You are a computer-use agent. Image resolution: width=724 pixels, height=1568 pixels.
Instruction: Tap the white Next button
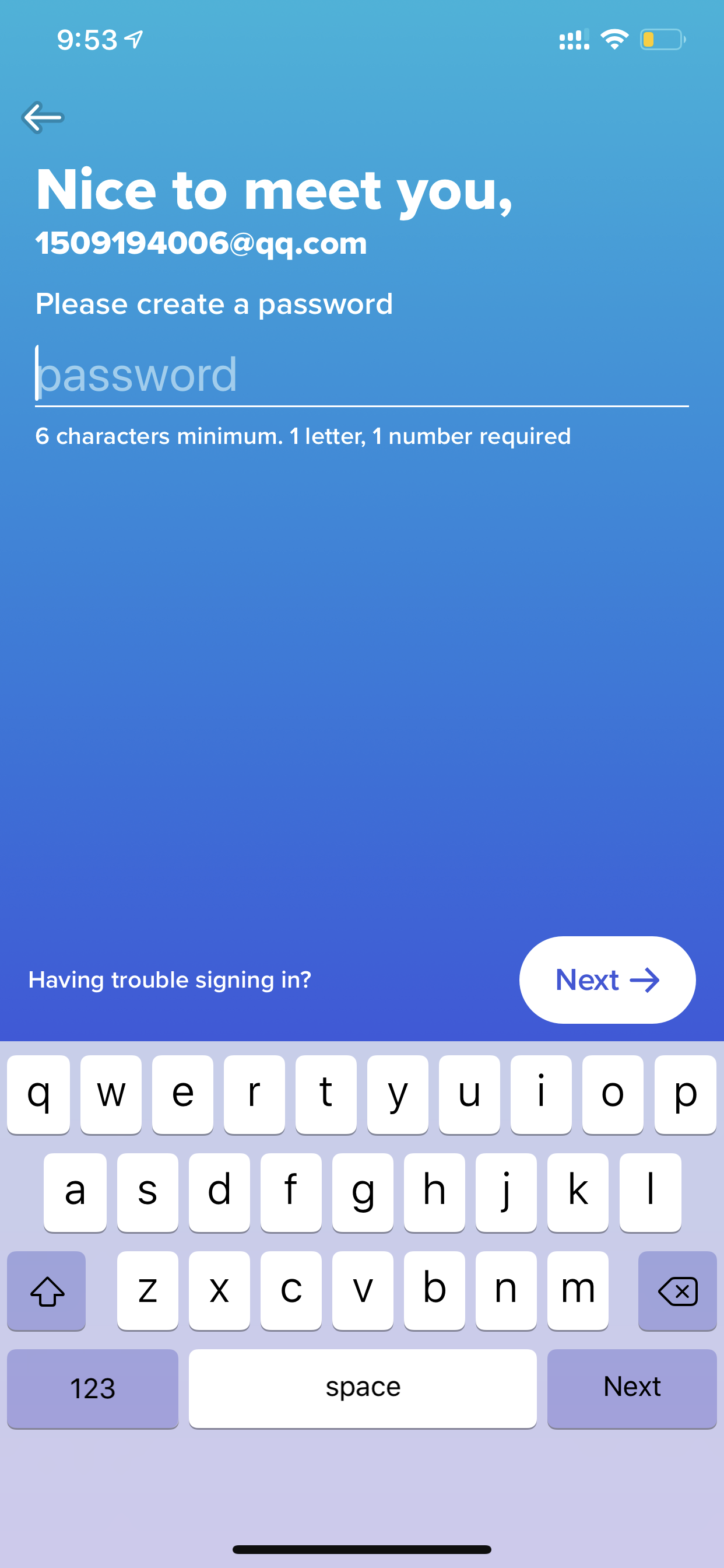607,979
